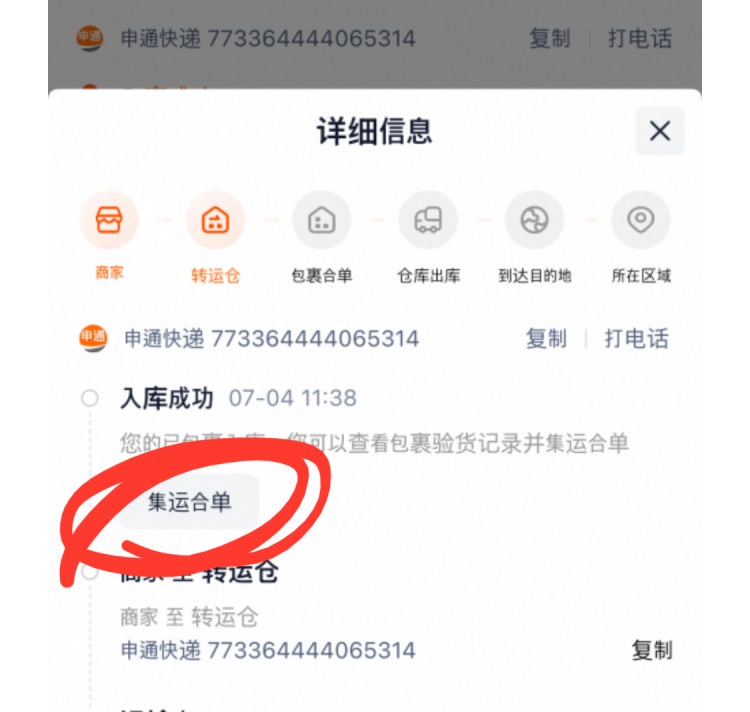Copy the 申通快递 tracking number beside 打电话
The width and height of the screenshot is (750, 712).
546,339
